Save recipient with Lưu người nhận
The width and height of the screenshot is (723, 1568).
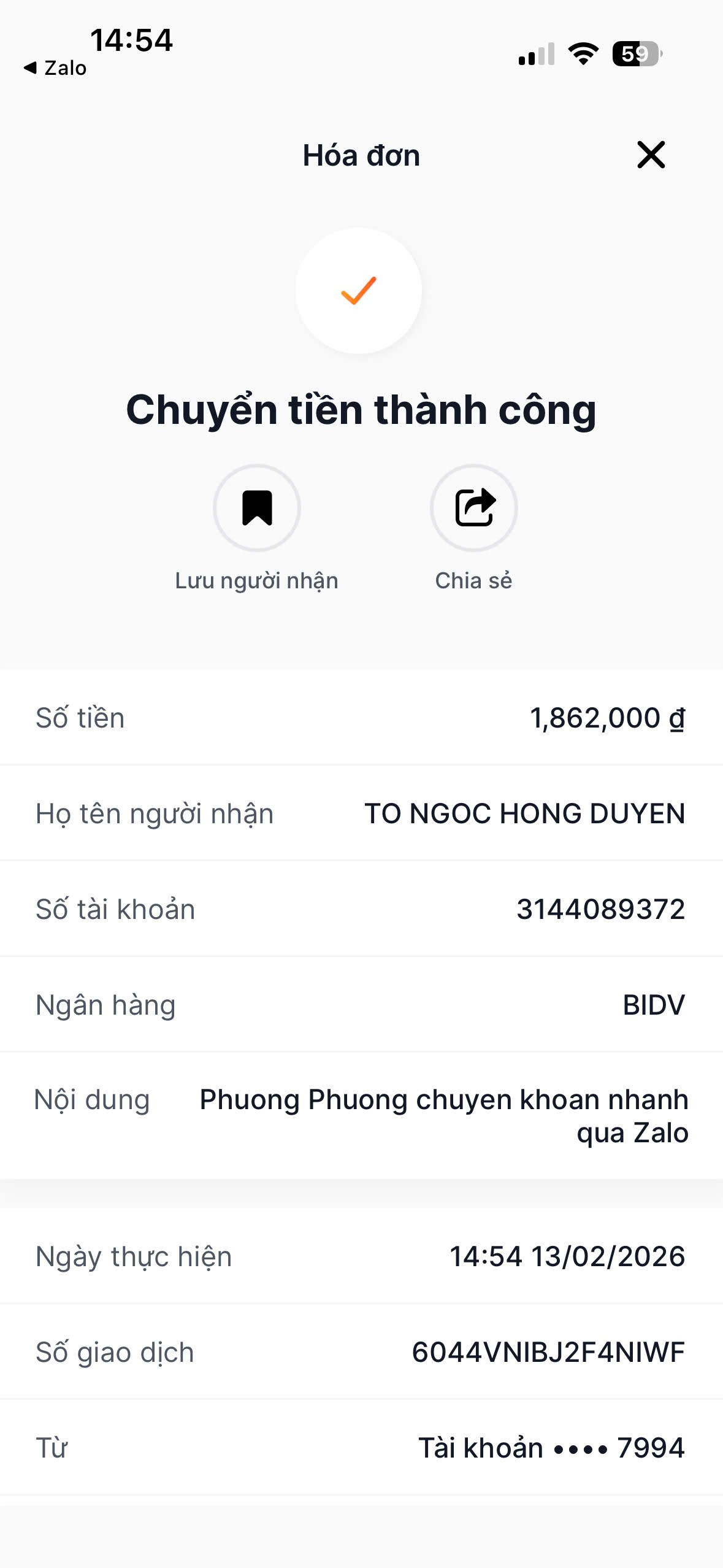tap(257, 508)
